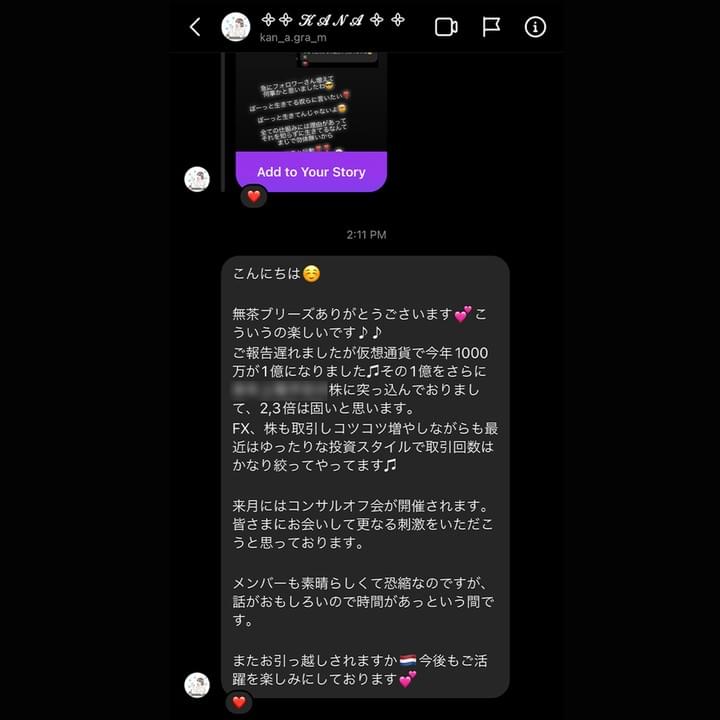
Task: Open sender's avatar next to the long message
Action: tap(197, 684)
